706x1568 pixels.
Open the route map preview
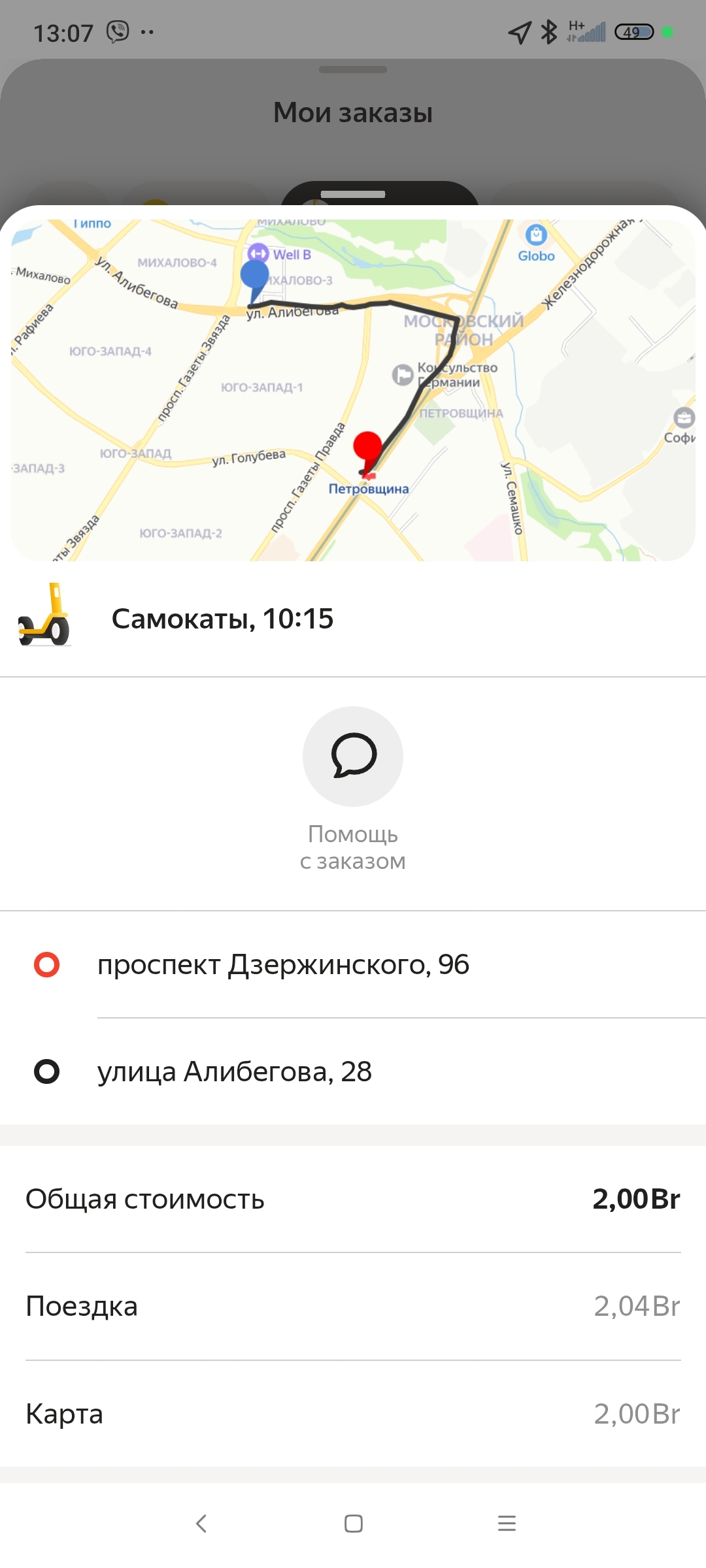tap(353, 390)
